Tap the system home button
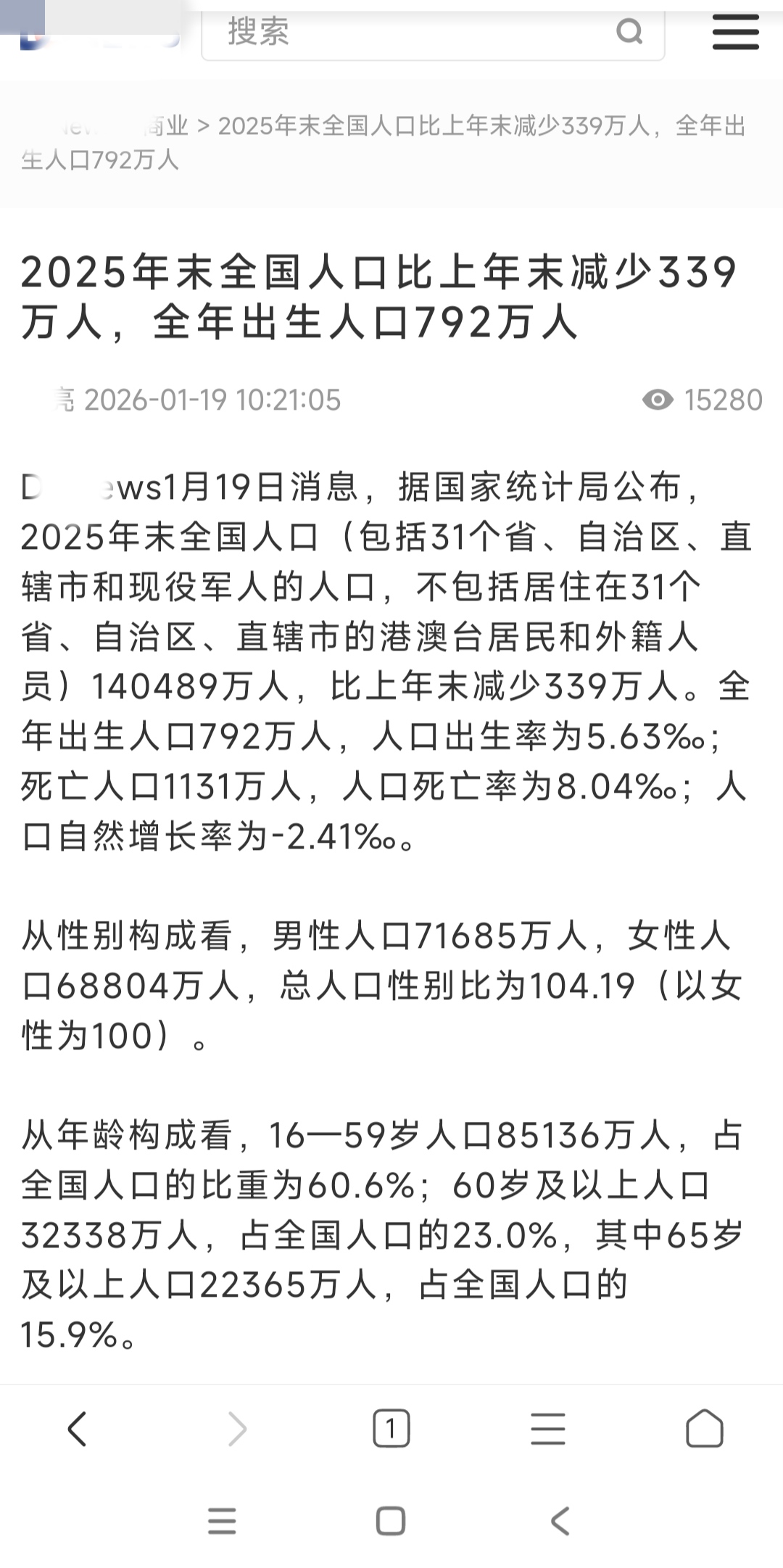 (391, 1521)
